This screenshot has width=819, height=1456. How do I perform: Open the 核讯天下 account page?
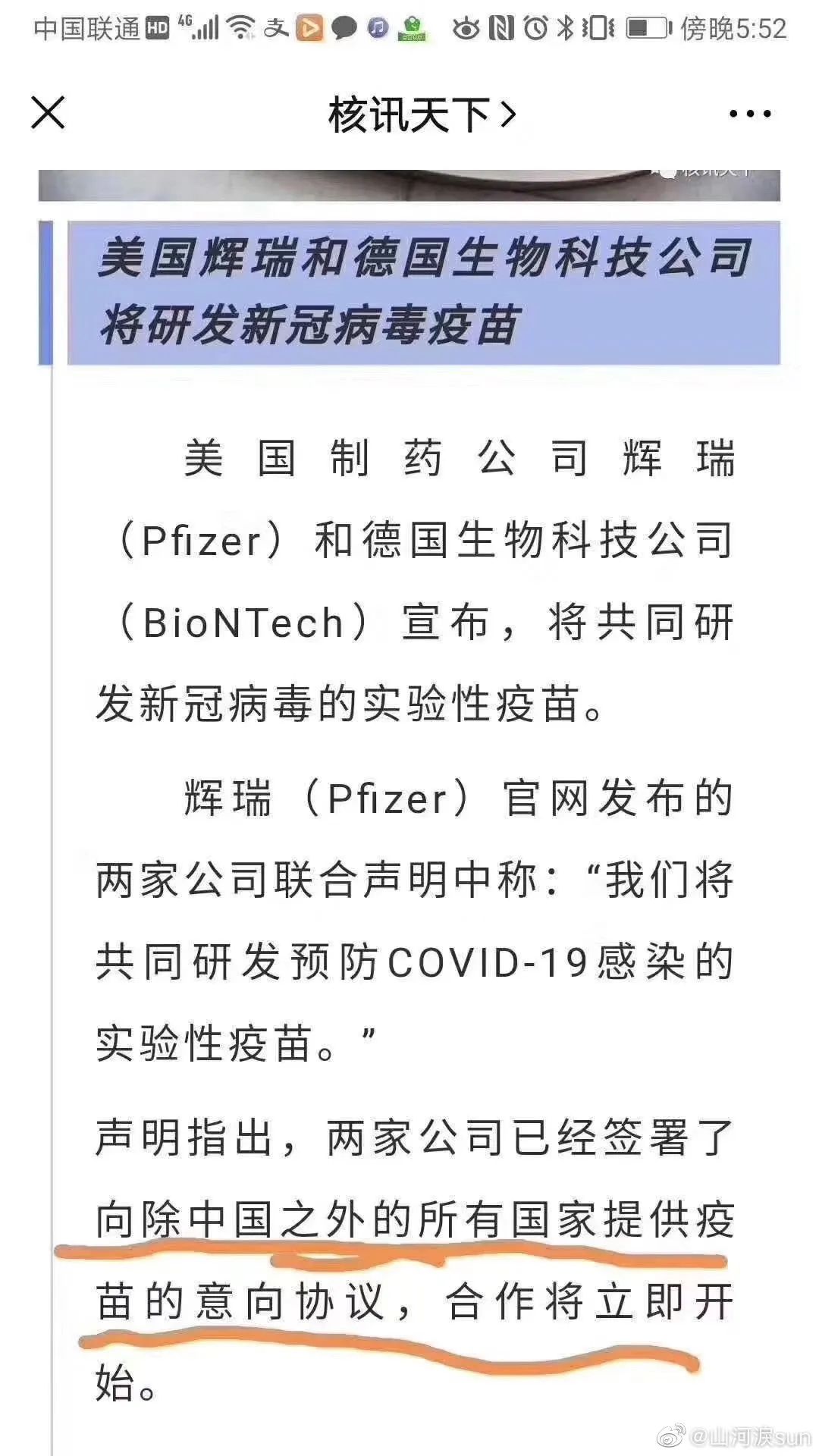coord(422,115)
